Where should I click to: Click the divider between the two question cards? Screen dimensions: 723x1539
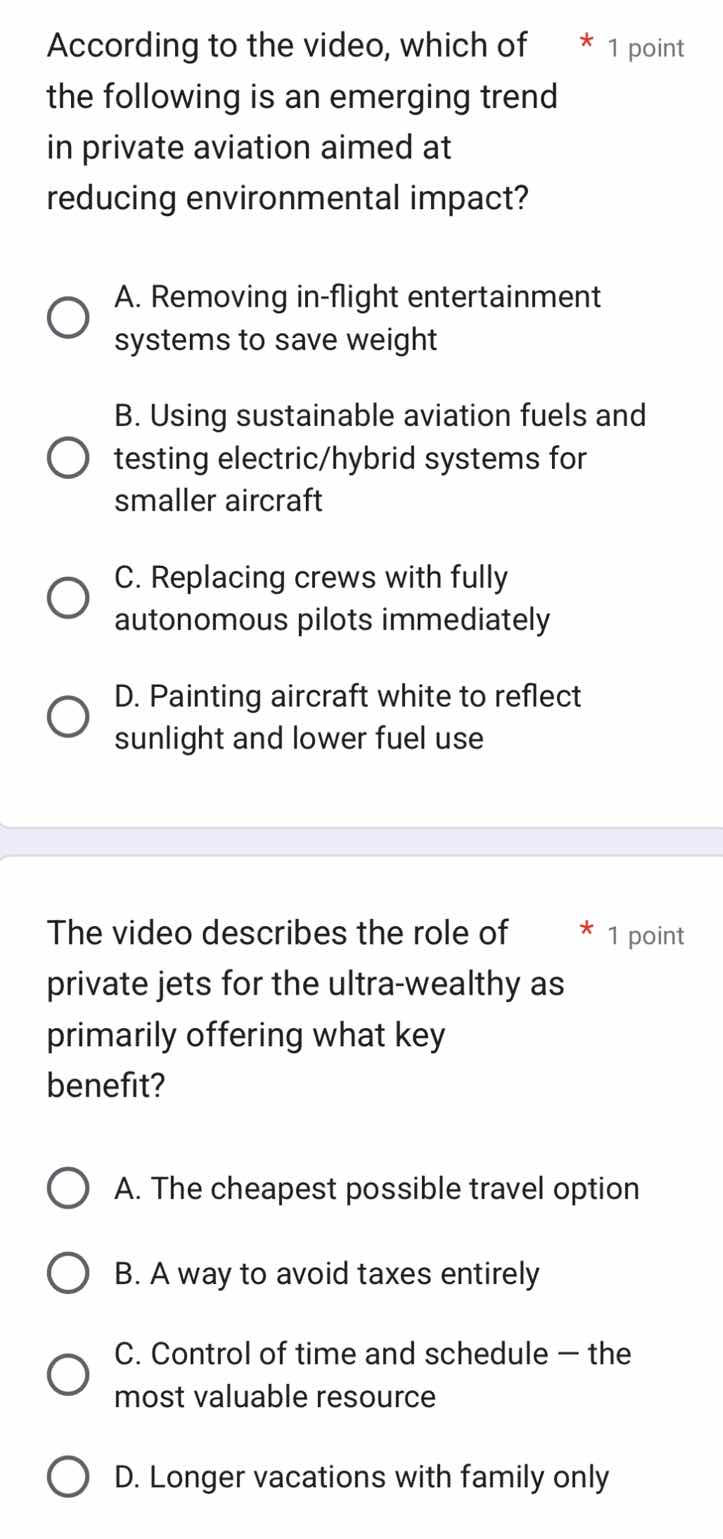[361, 844]
